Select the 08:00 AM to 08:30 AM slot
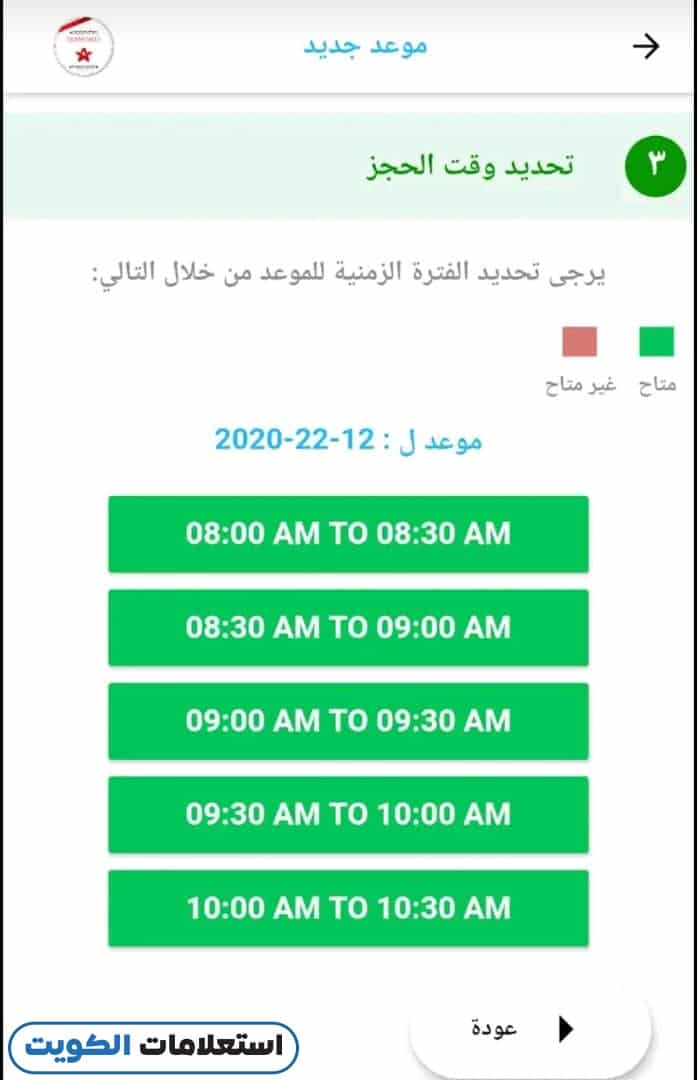 (x=348, y=533)
